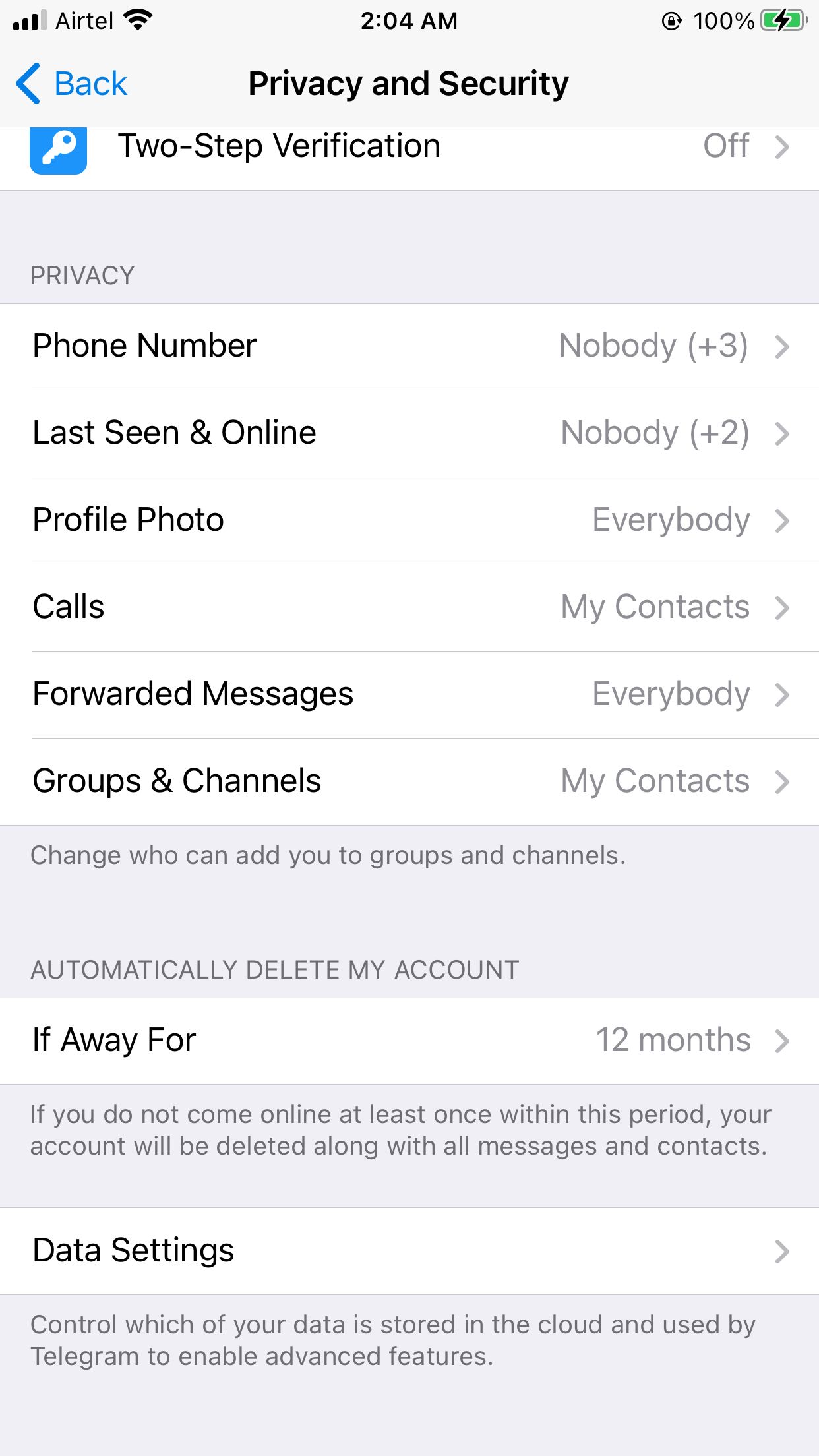Open Last Seen & Online privacy settings
The width and height of the screenshot is (819, 1456).
point(409,432)
